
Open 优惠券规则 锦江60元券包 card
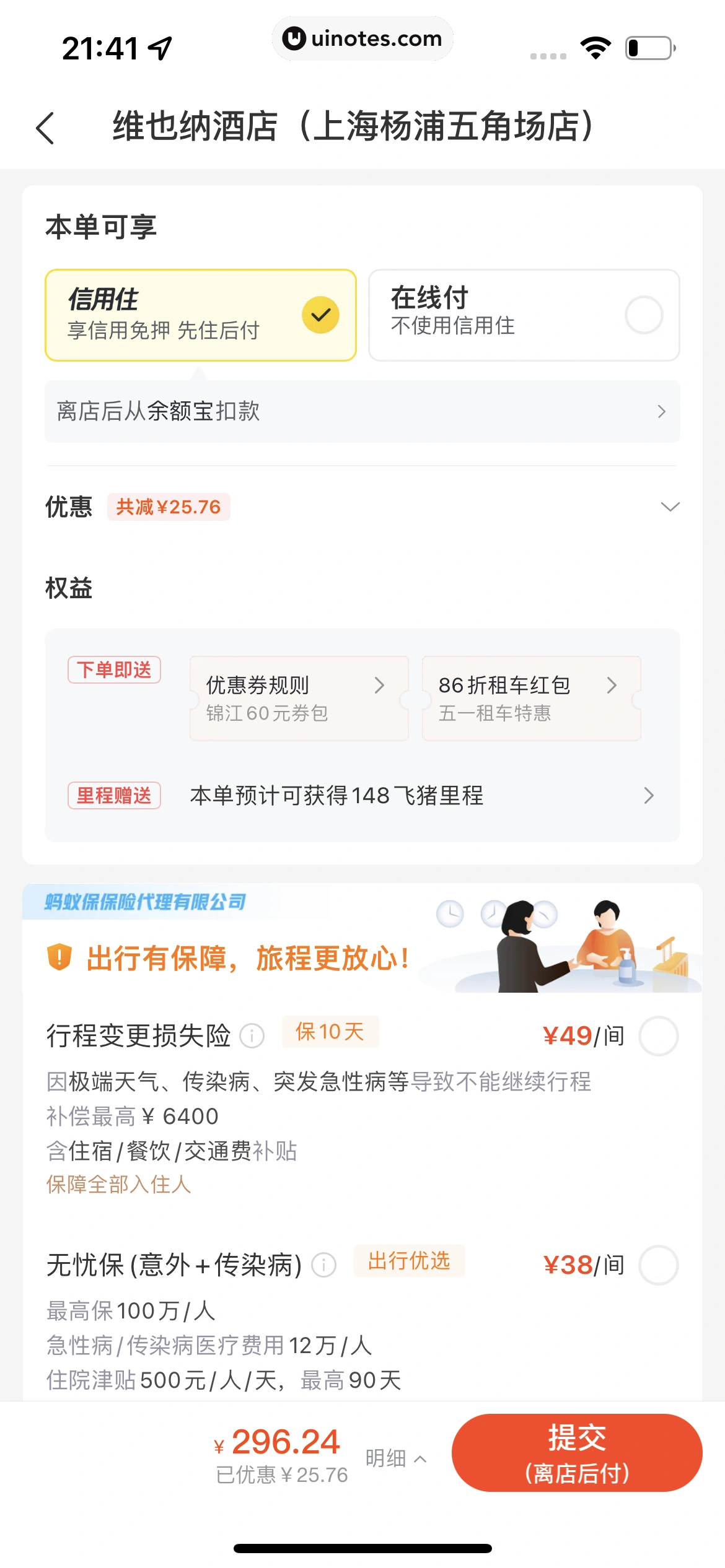299,699
